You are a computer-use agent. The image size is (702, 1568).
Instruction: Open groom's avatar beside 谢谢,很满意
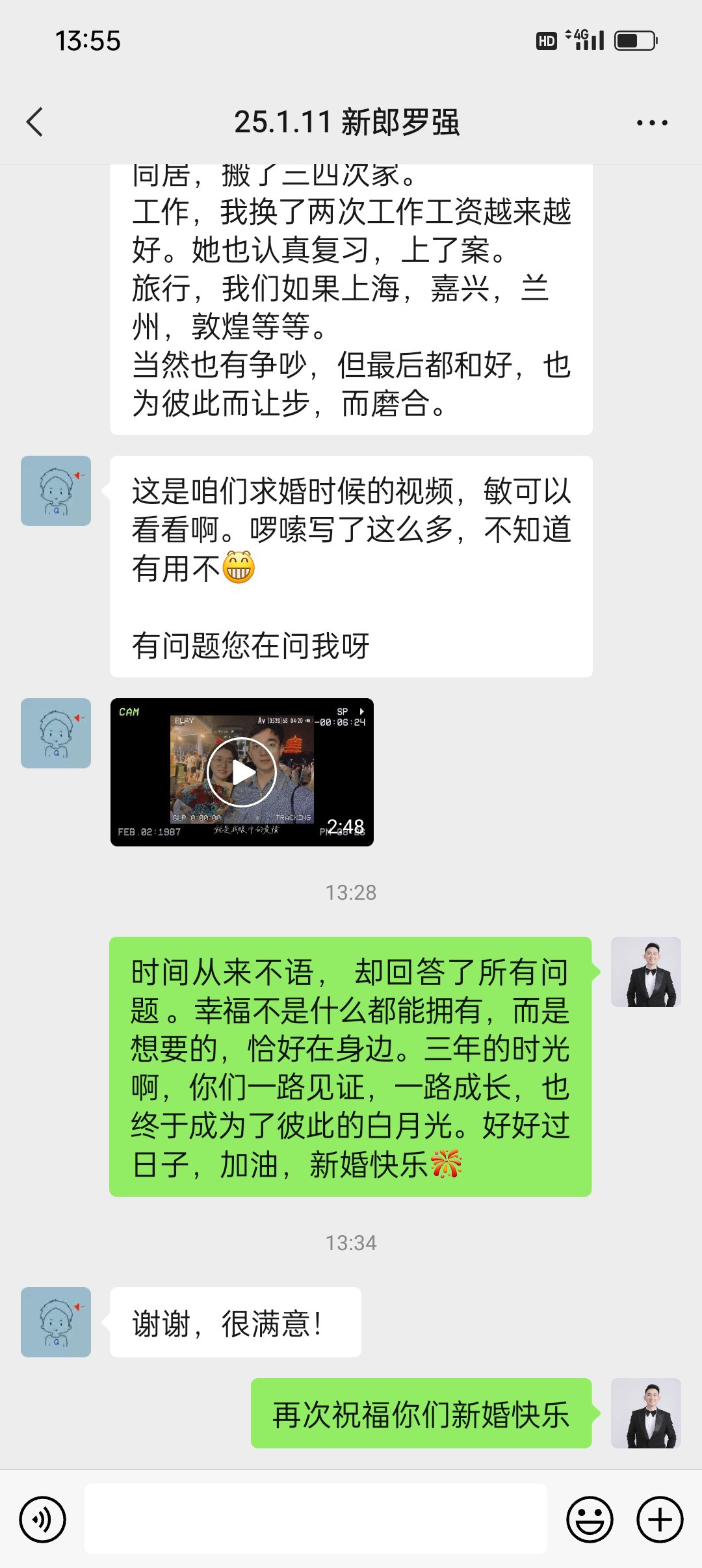[56, 1322]
